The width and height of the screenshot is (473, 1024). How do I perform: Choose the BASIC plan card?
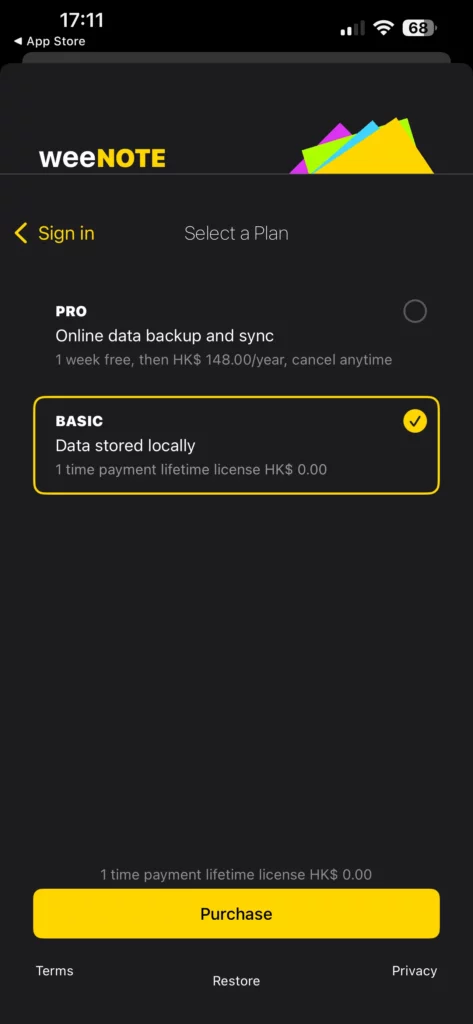click(236, 445)
